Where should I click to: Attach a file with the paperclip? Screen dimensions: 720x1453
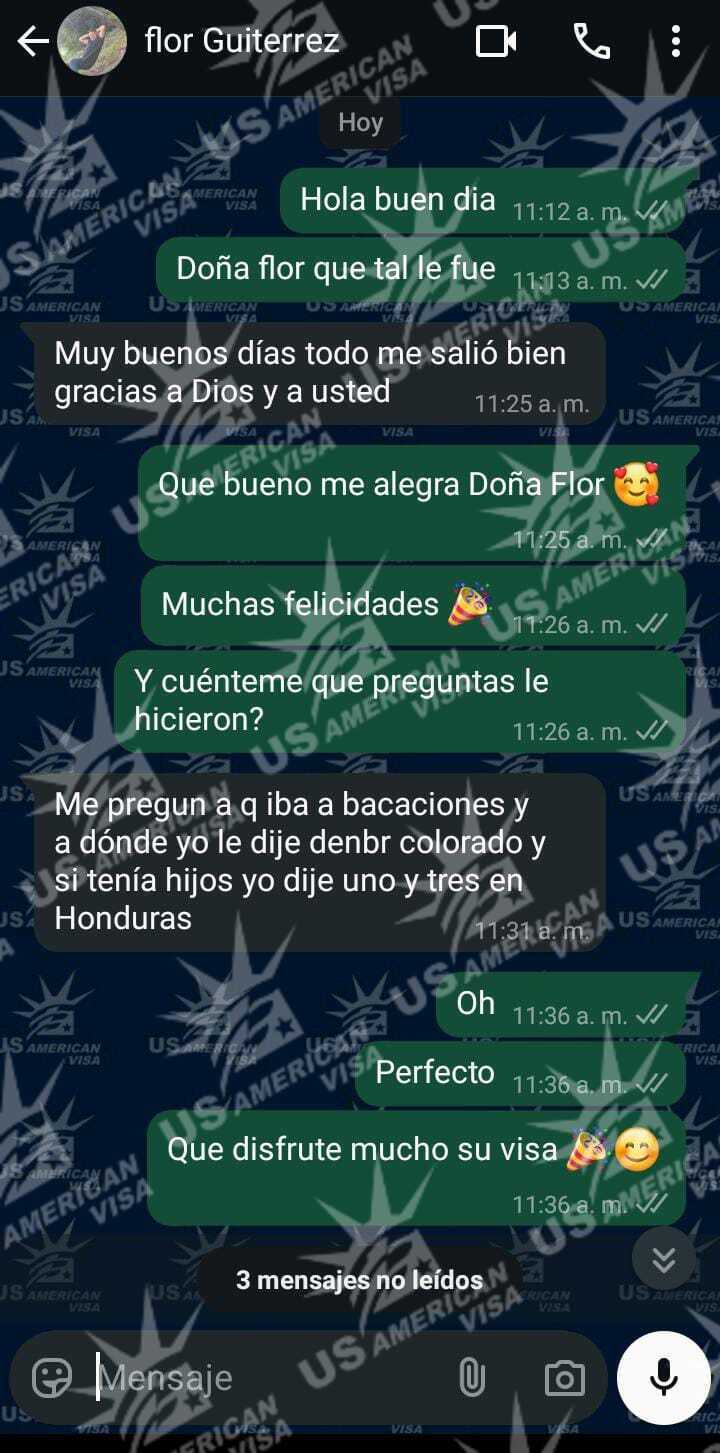pyautogui.click(x=471, y=1377)
